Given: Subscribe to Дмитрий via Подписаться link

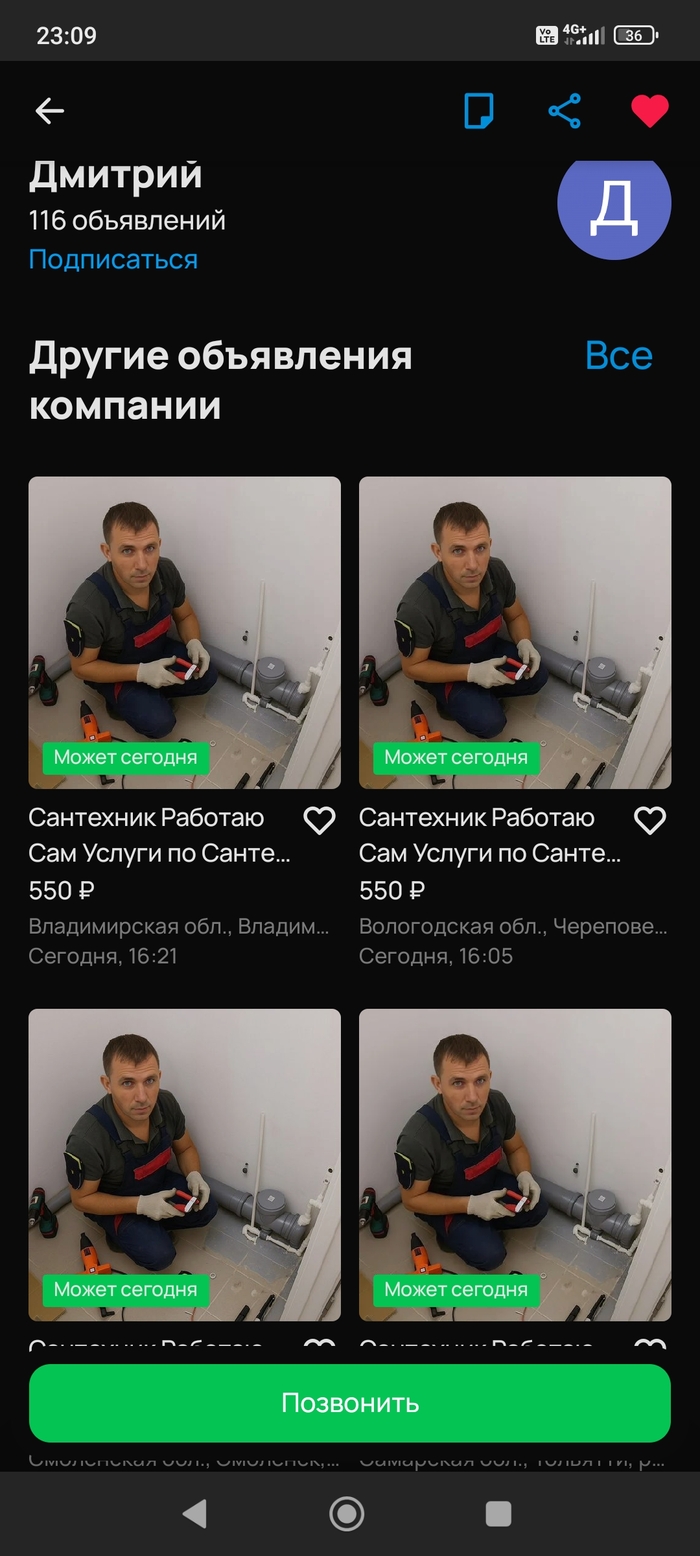Looking at the screenshot, I should [113, 259].
